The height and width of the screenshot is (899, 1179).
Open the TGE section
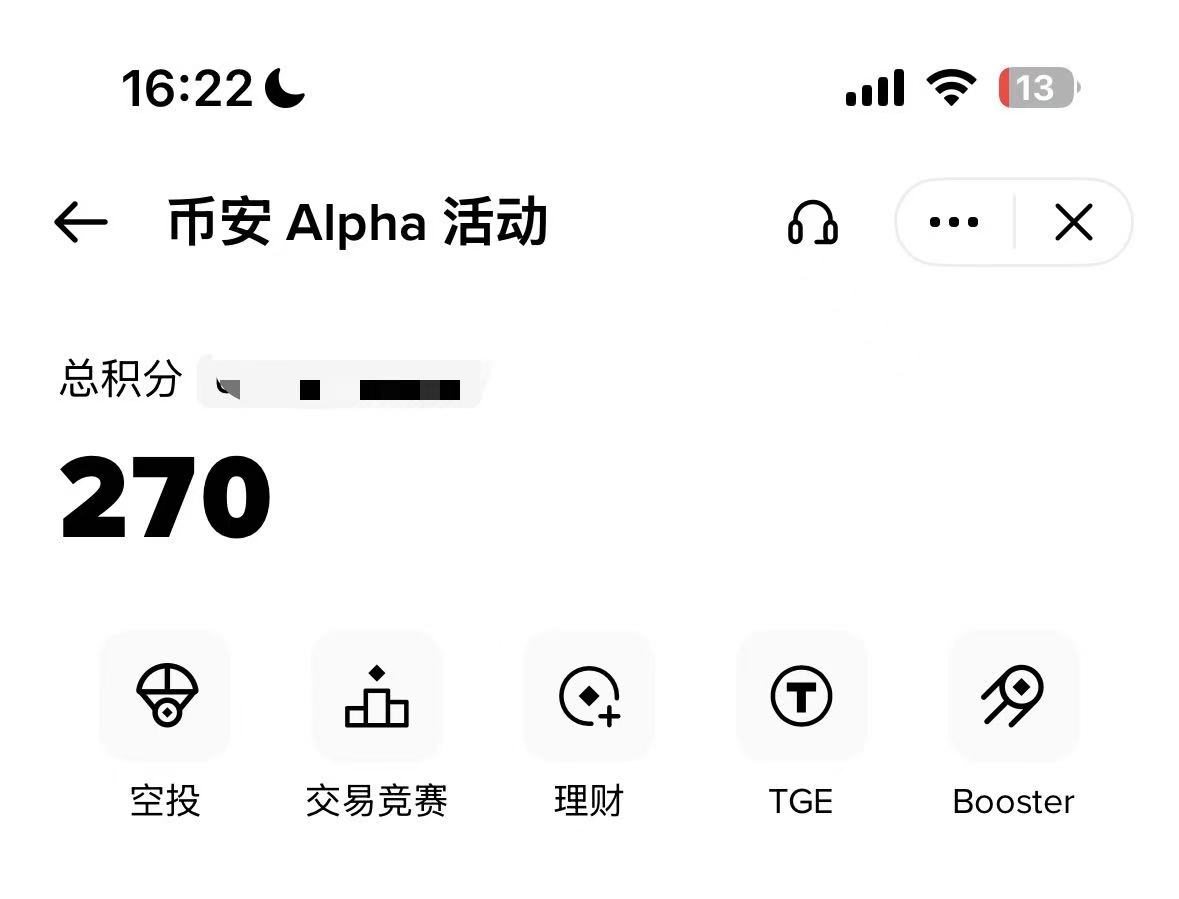801,697
